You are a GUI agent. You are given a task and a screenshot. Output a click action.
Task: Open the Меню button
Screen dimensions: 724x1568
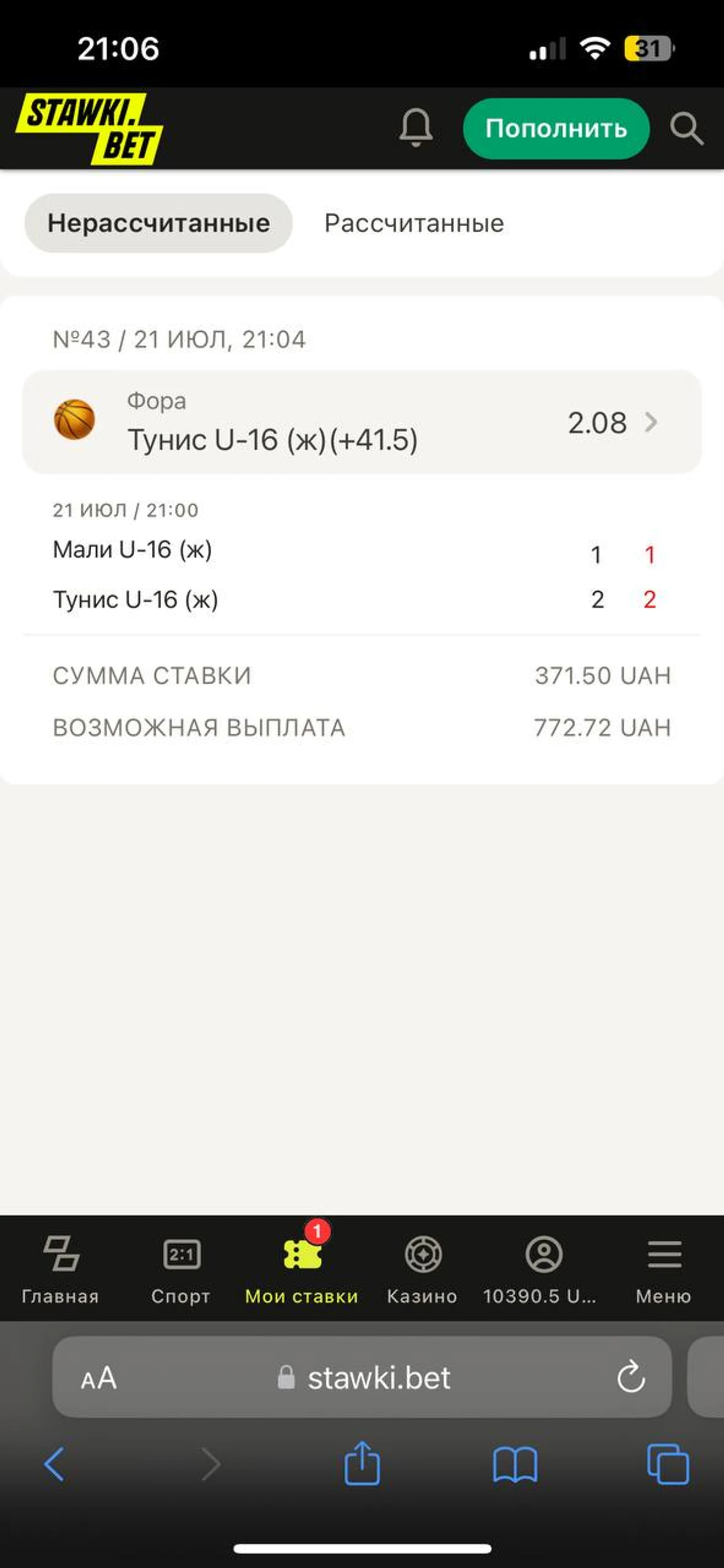[664, 1269]
